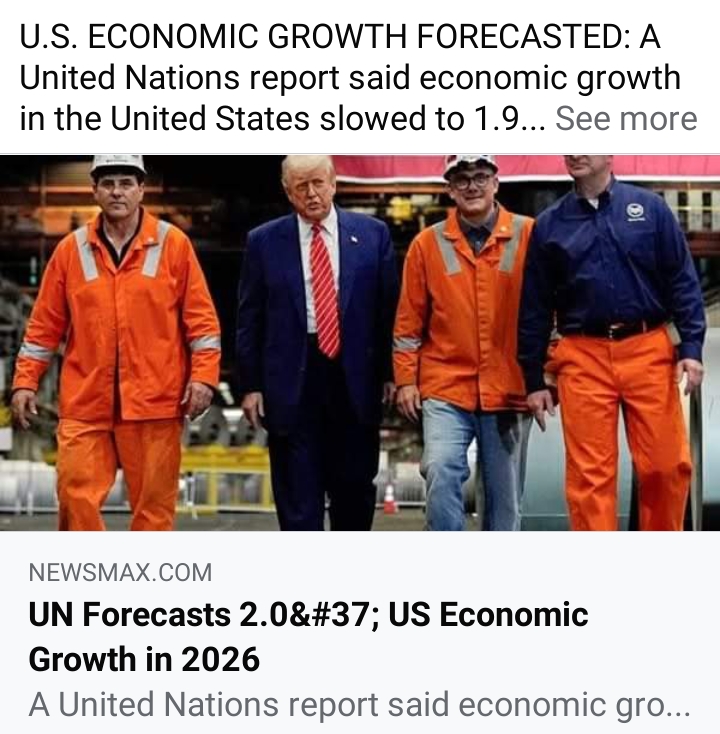Open the UN Forecasts US Economic Growth link card
The image size is (720, 734).
click(x=308, y=636)
